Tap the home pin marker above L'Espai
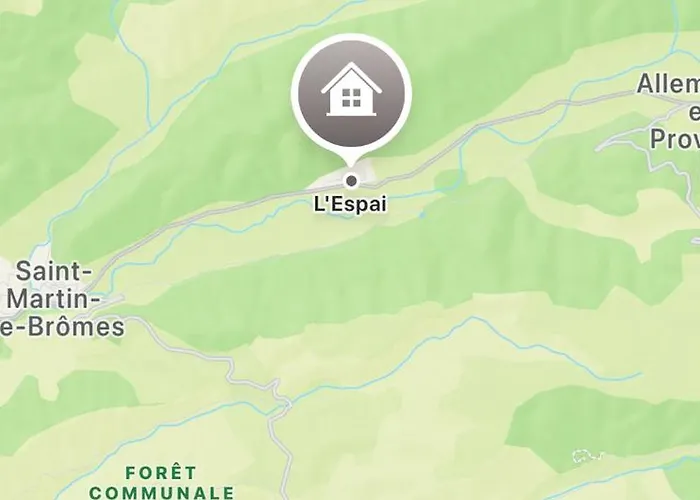Image resolution: width=700 pixels, height=500 pixels. [x=351, y=93]
